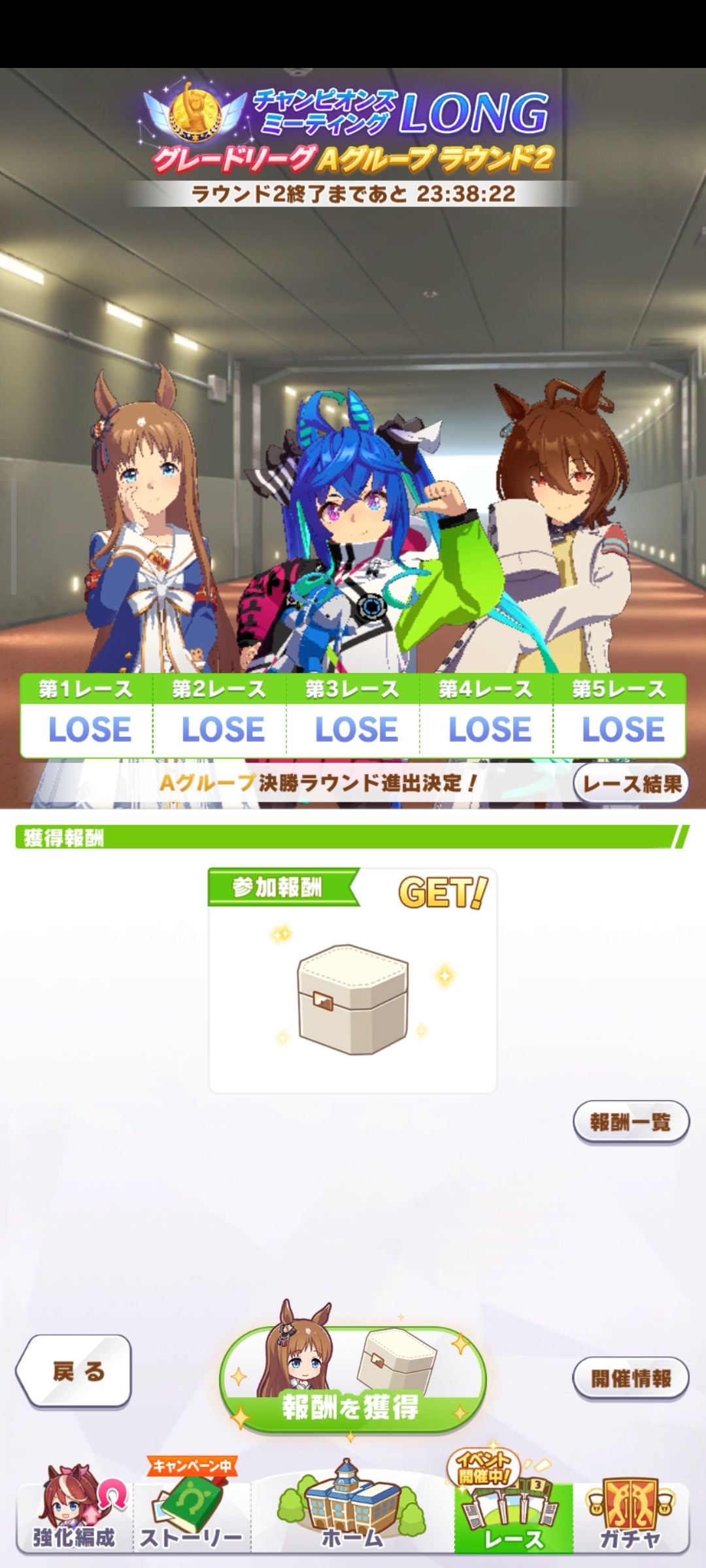
Task: Open the ストーリー tab
Action: 192,1517
